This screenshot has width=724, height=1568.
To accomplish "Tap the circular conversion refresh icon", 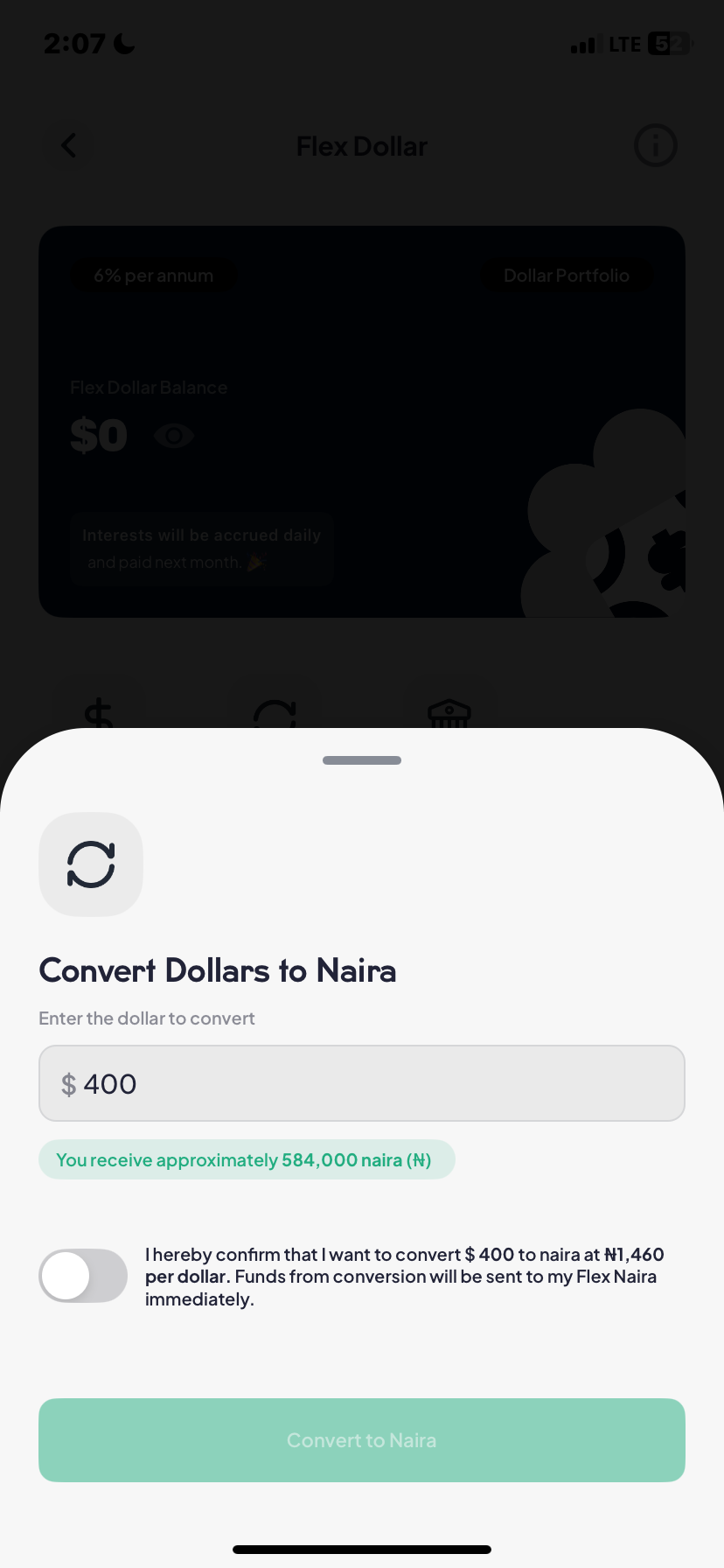I will coord(91,864).
